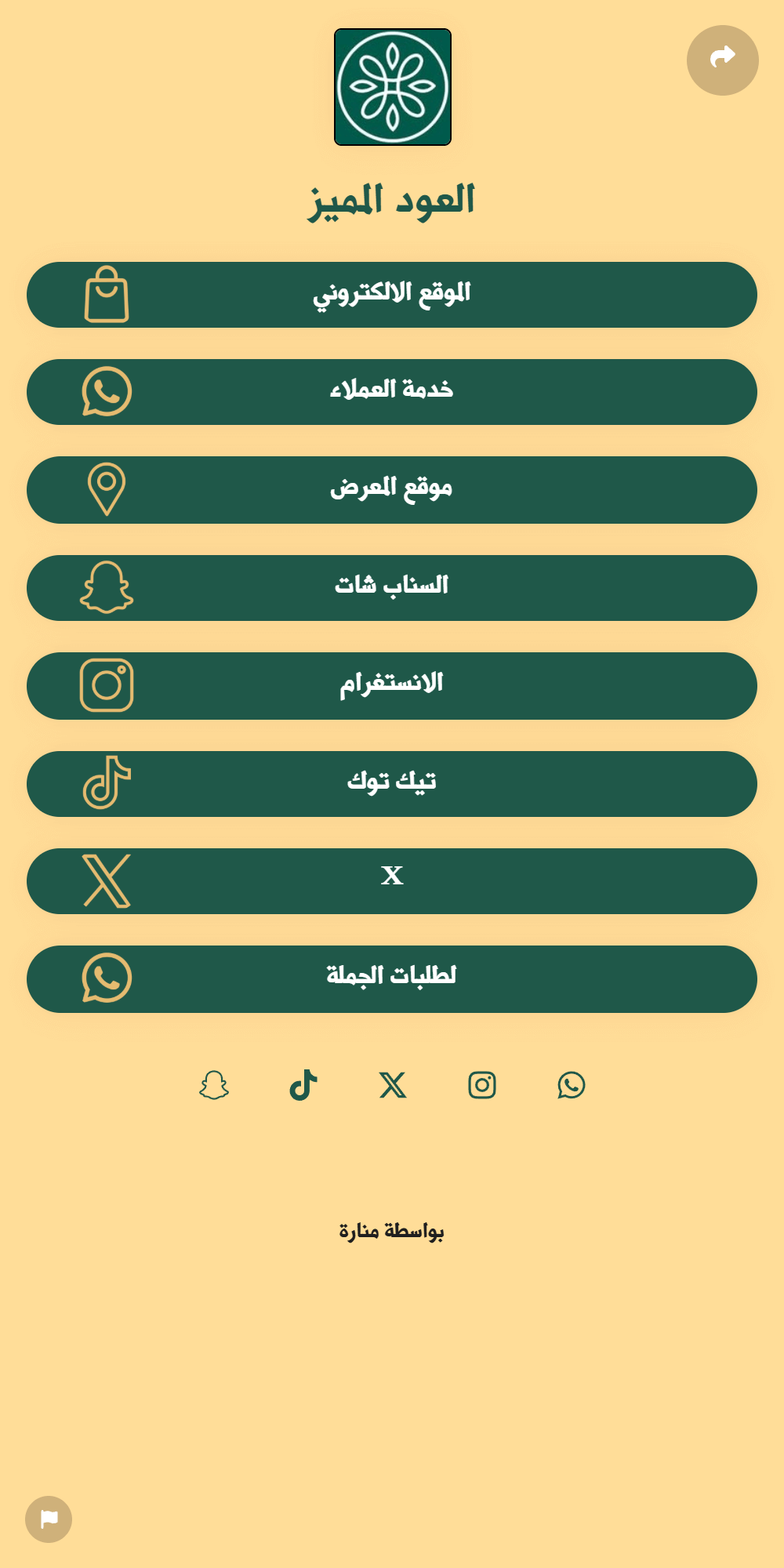Screen dimensions: 784x1568
Task: Open the خدمة العملاء link button
Action: pyautogui.click(x=392, y=392)
